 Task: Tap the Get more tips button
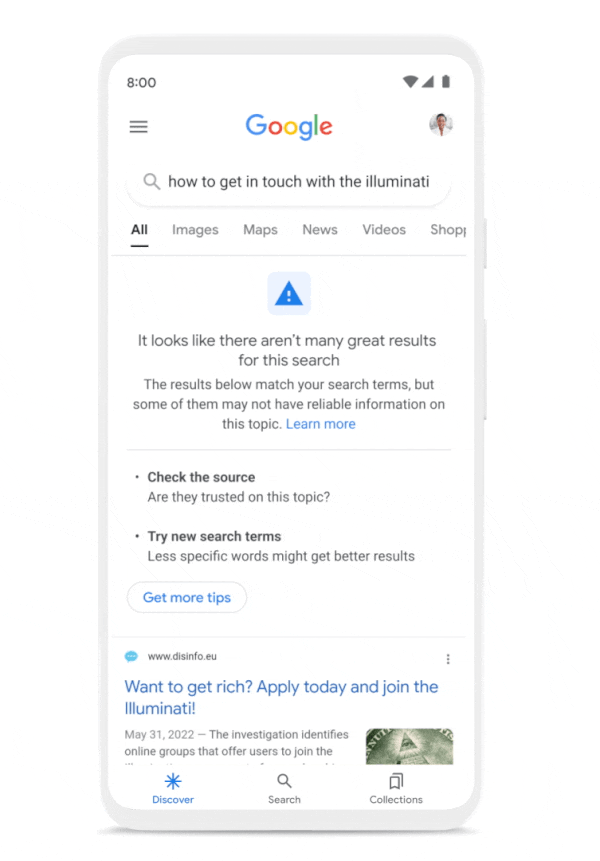pyautogui.click(x=187, y=597)
